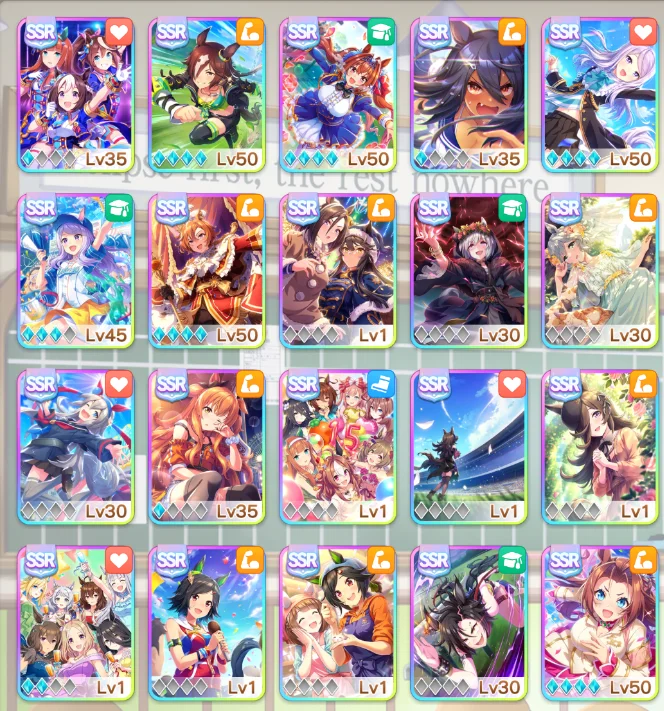The image size is (664, 711).
Task: Tap the racetrack stadium scene Lv1 card
Action: (x=469, y=446)
